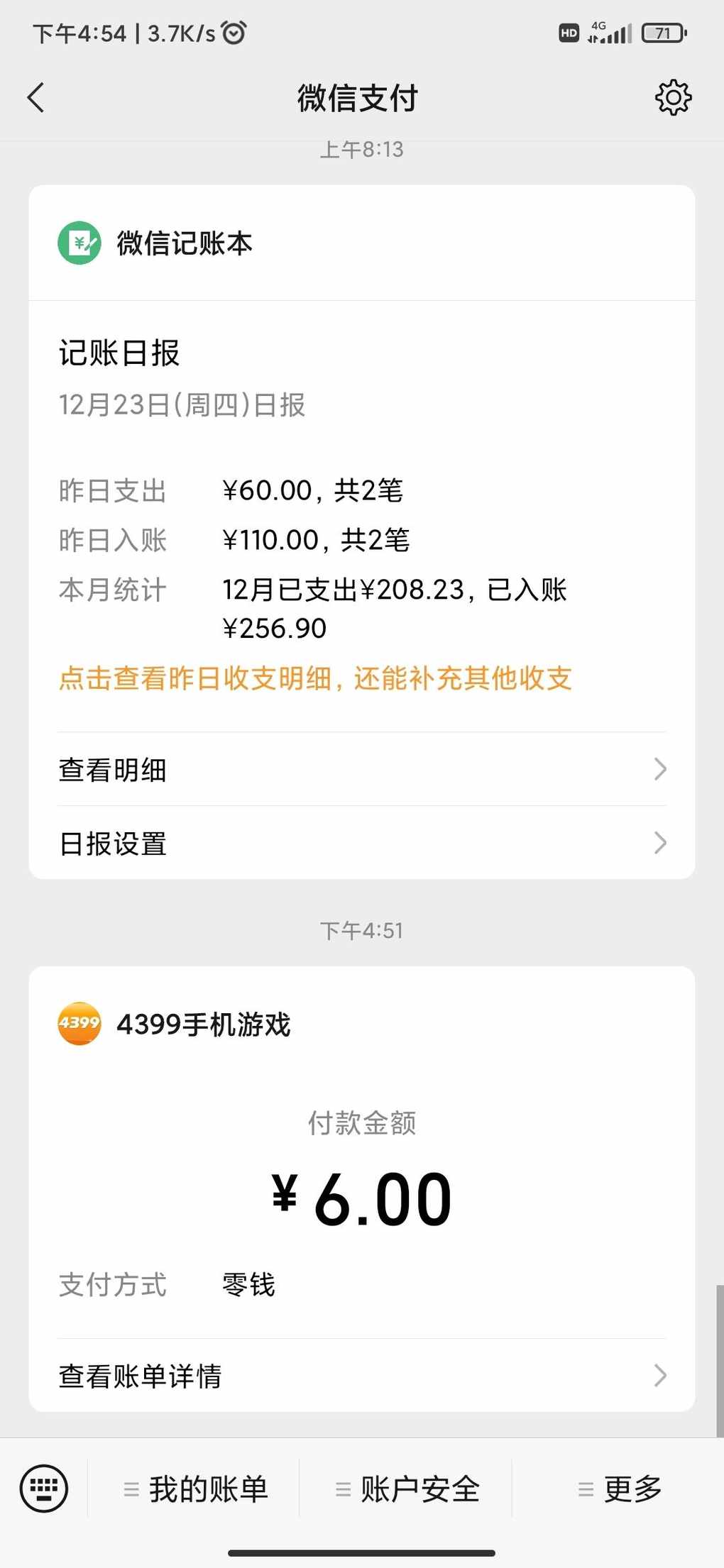The image size is (724, 1568).
Task: Open 查看账单详情 for 4399手机游戏 payment
Action: (362, 1376)
